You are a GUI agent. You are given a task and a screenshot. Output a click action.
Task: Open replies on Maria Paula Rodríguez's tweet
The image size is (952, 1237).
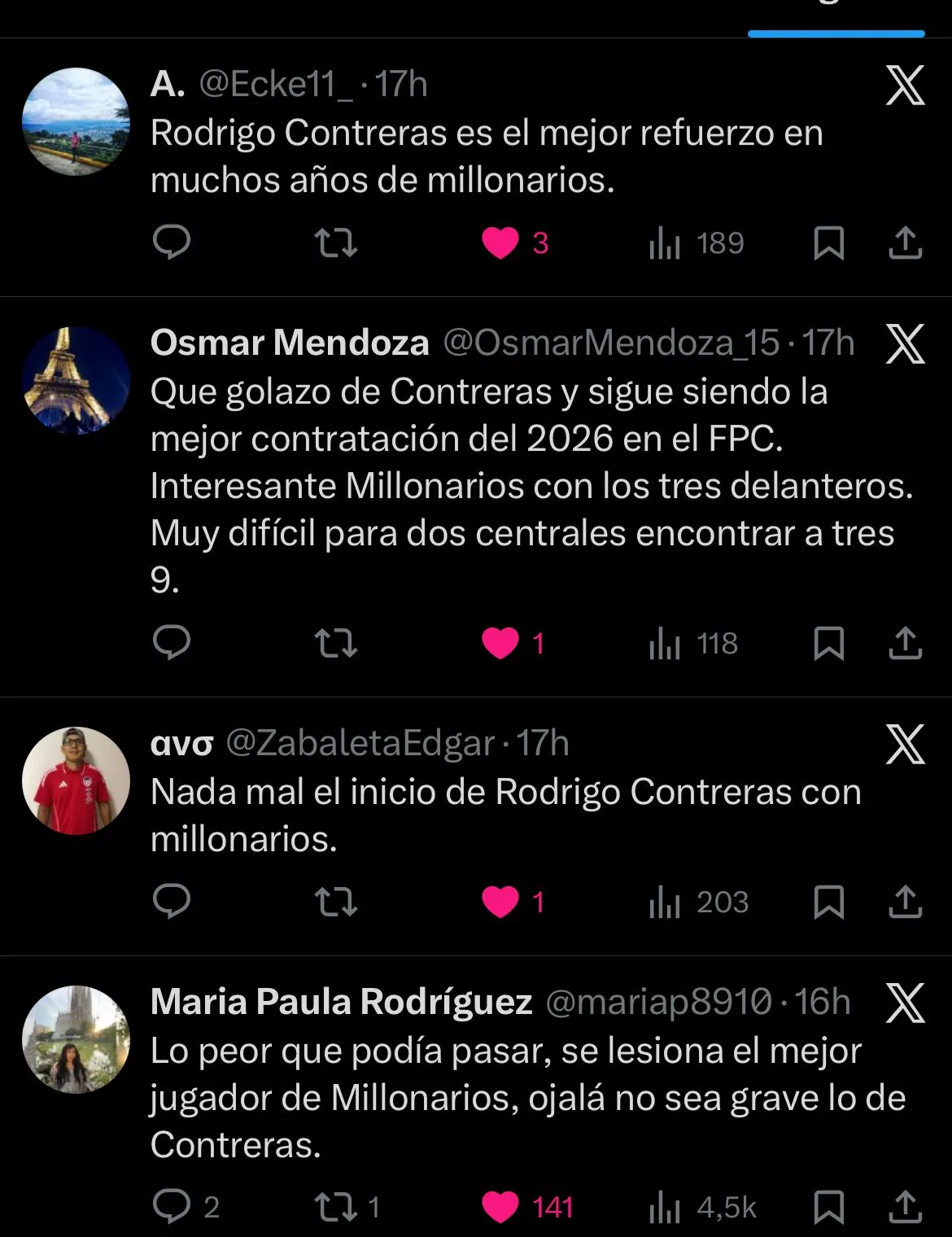tap(171, 1206)
